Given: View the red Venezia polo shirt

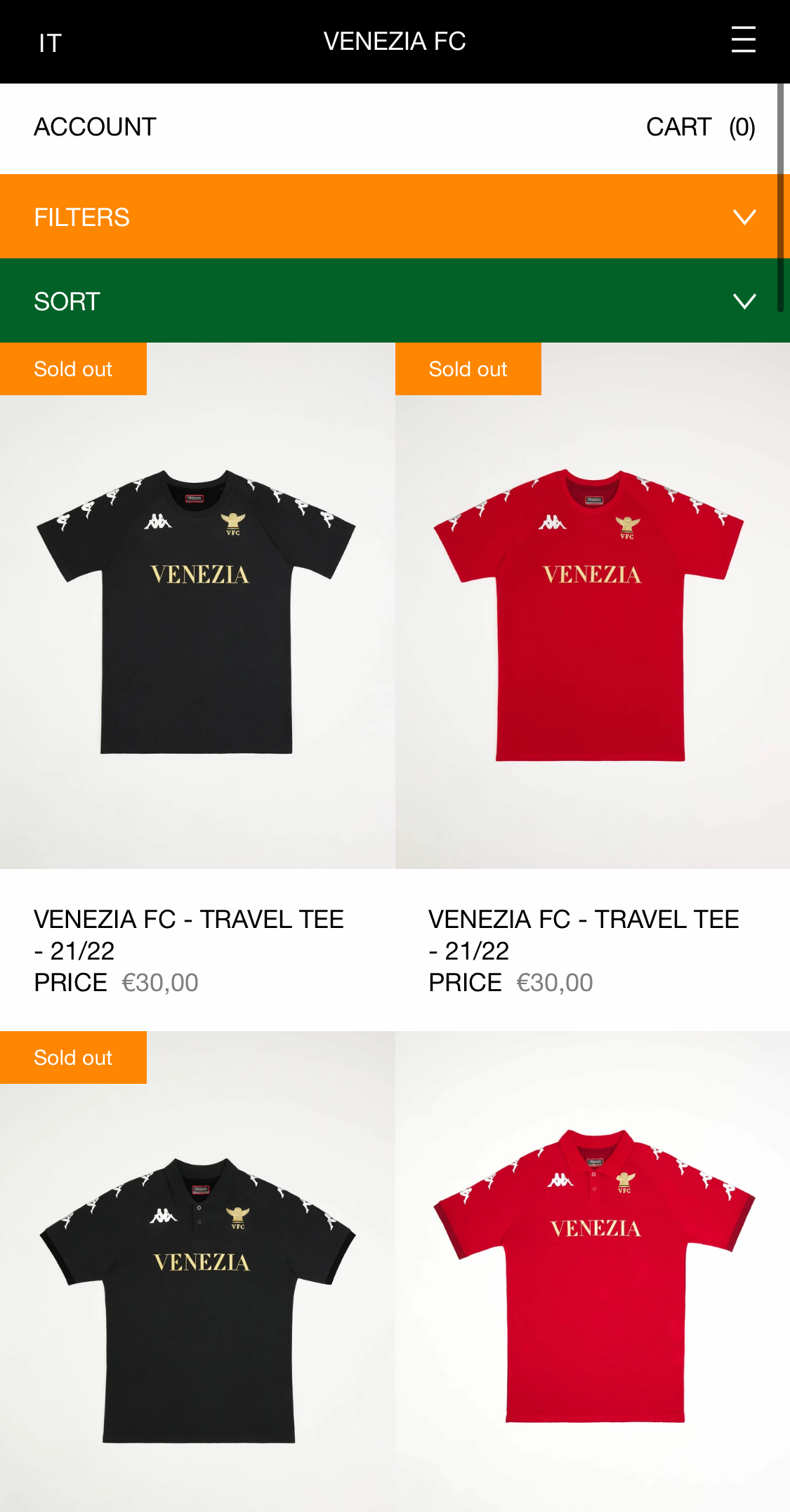Looking at the screenshot, I should [593, 1271].
